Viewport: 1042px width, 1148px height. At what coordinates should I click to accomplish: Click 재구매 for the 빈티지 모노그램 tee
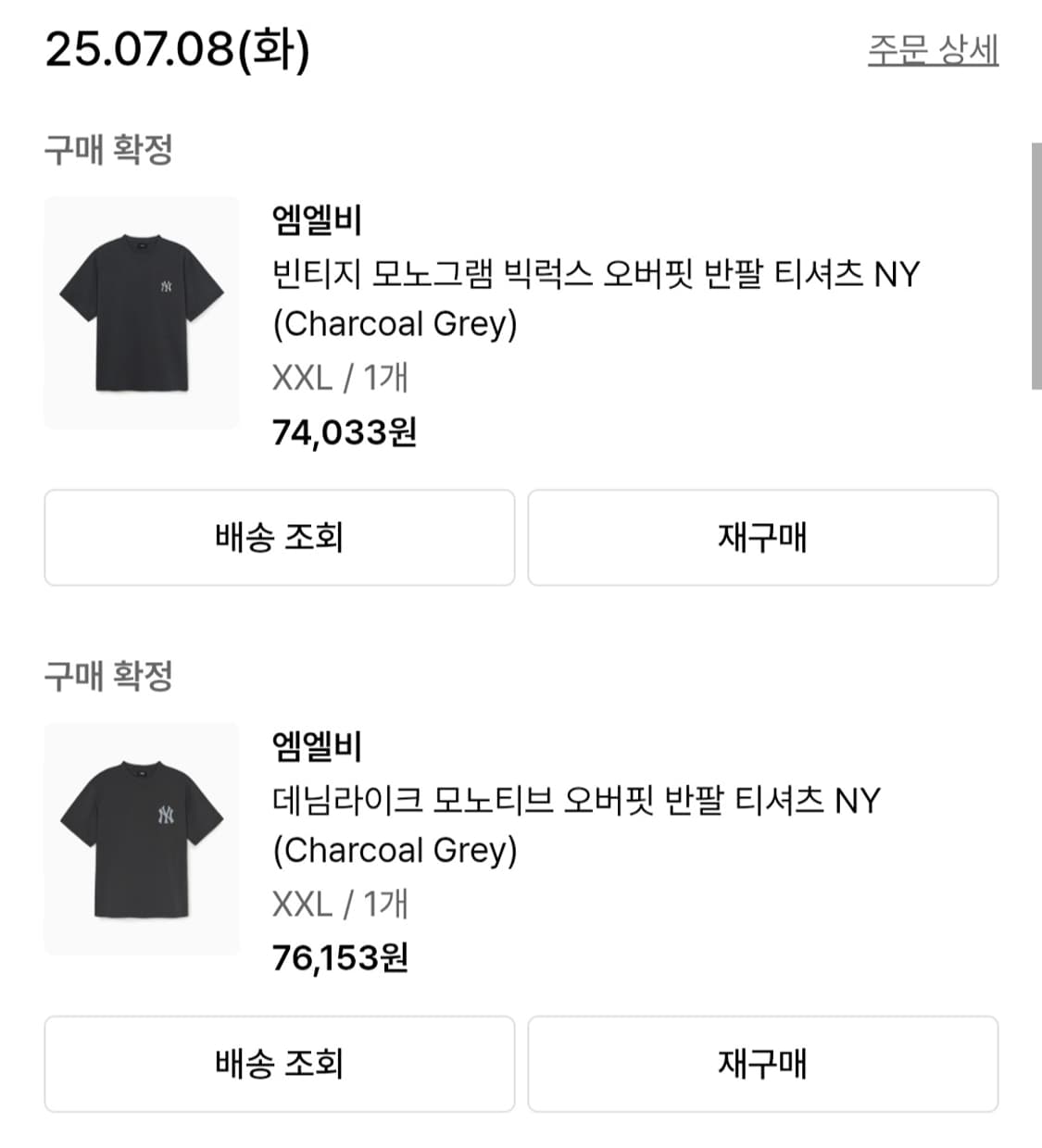763,538
